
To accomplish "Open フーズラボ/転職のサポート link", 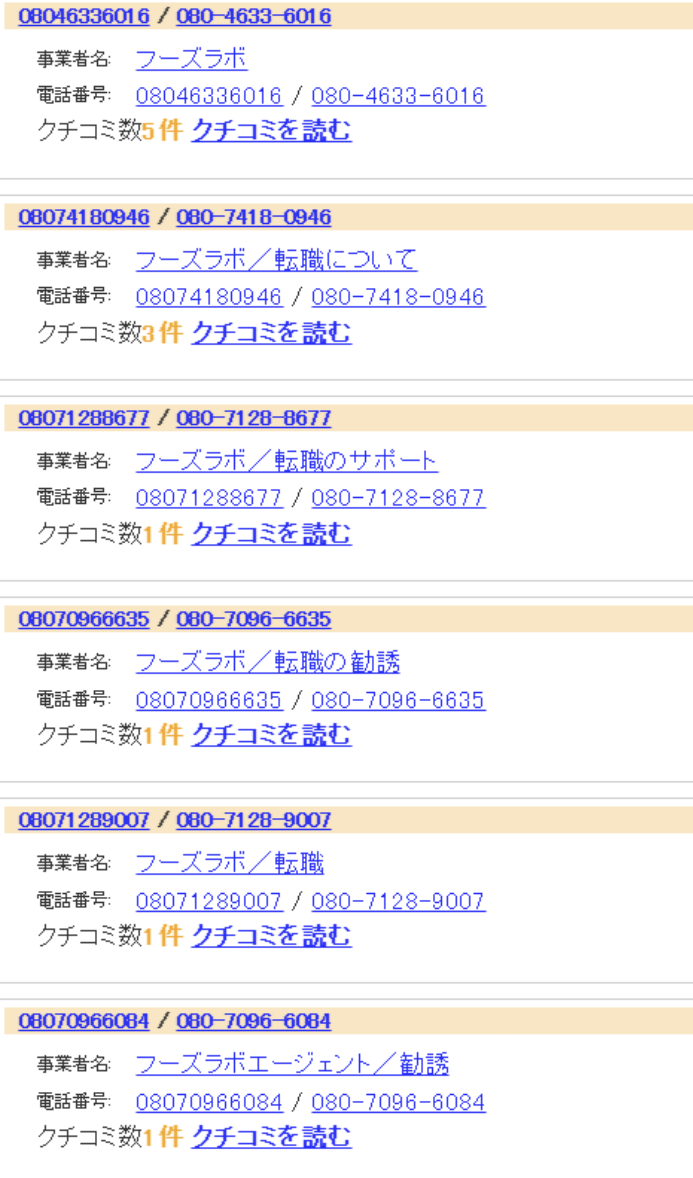I will point(286,461).
